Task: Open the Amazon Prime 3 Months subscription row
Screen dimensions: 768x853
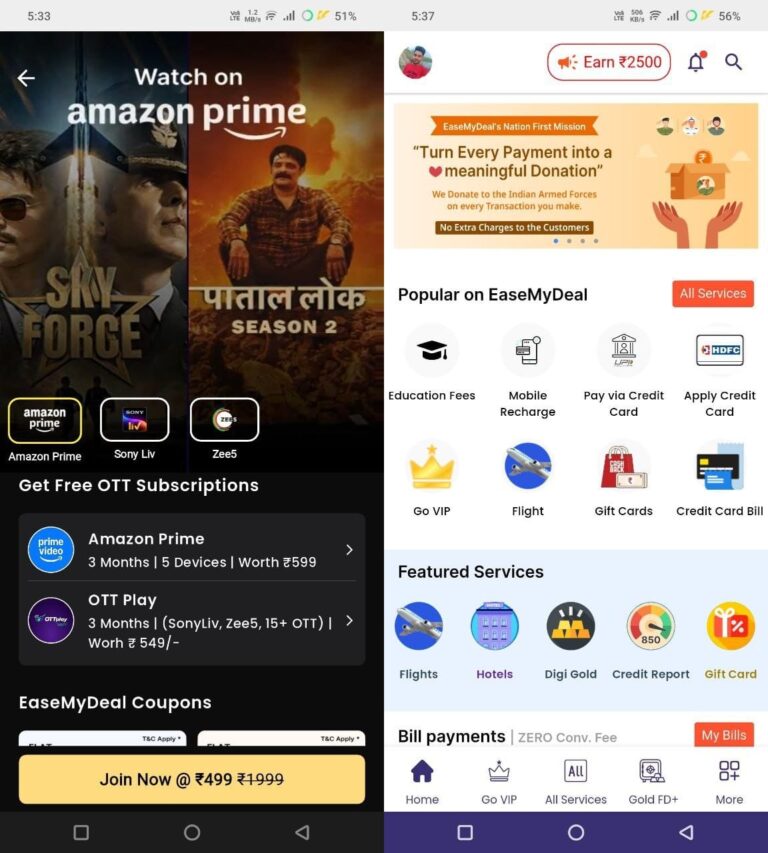Action: click(192, 549)
